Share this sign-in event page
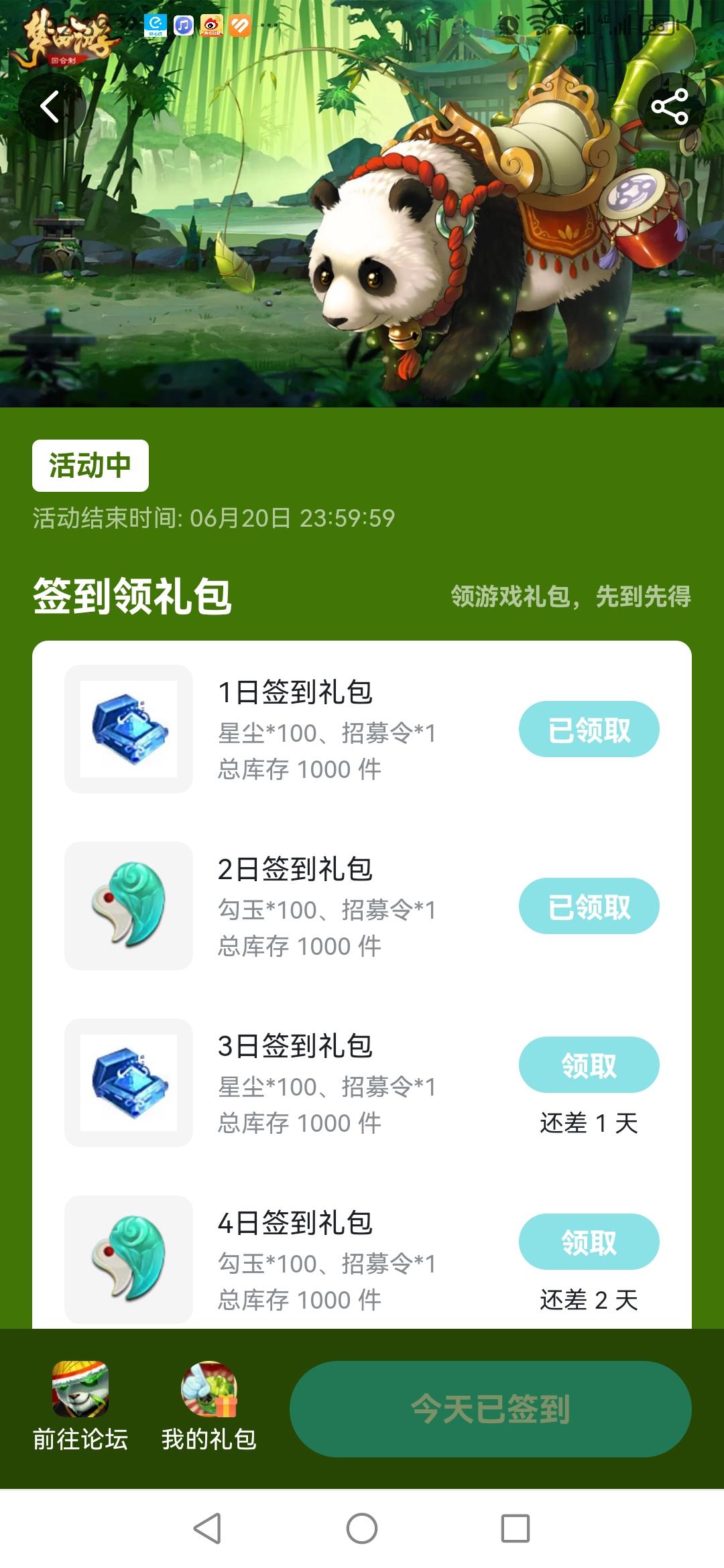This screenshot has height=1568, width=724. 670,107
